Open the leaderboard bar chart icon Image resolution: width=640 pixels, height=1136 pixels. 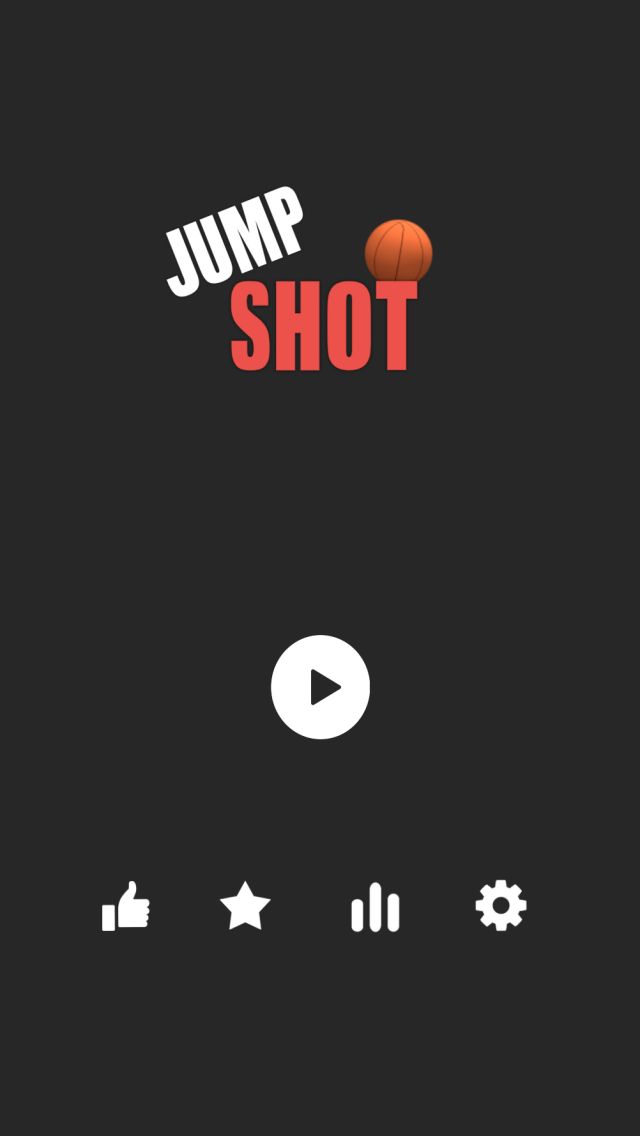pyautogui.click(x=375, y=907)
